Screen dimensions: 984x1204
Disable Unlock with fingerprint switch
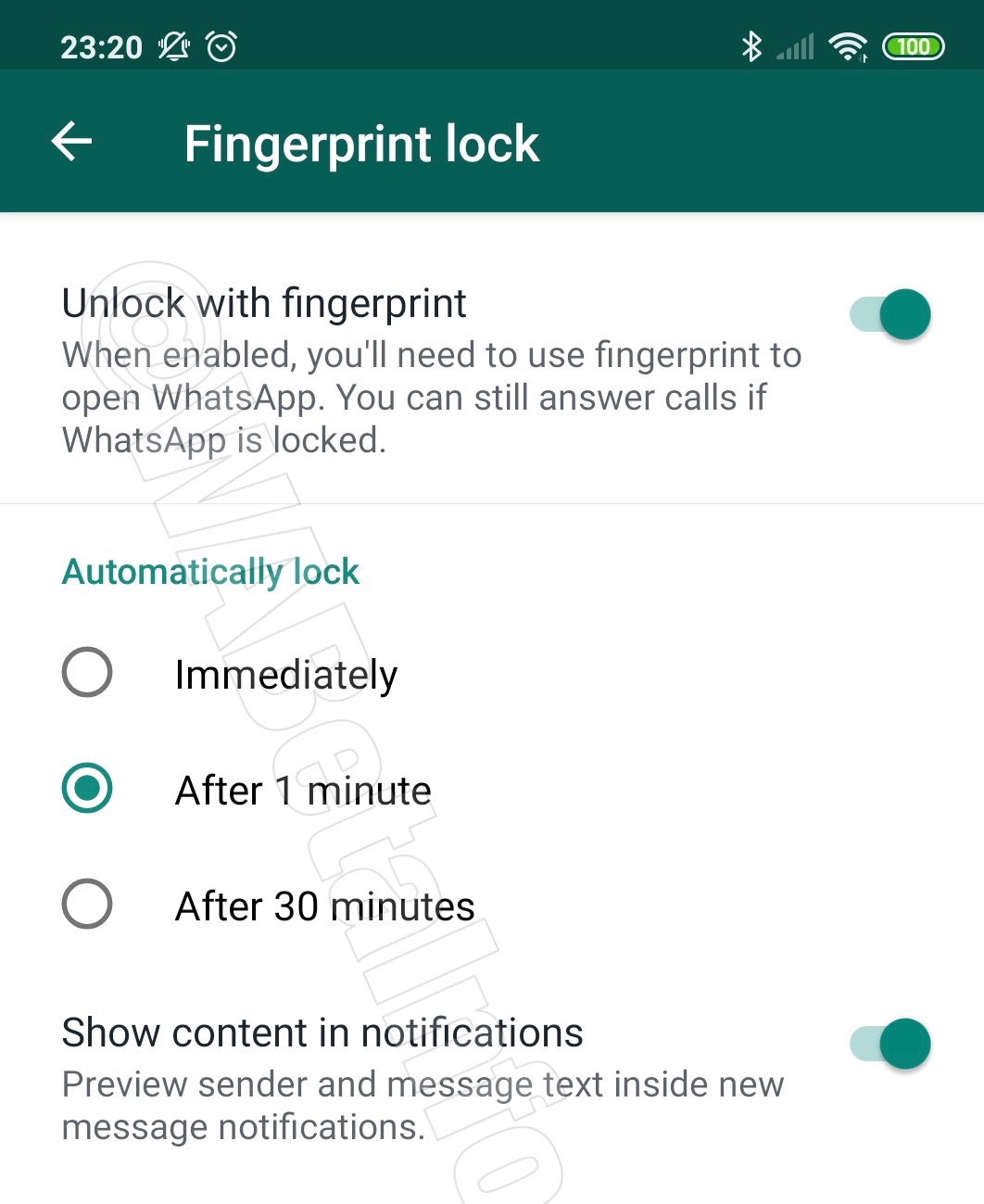[x=891, y=314]
